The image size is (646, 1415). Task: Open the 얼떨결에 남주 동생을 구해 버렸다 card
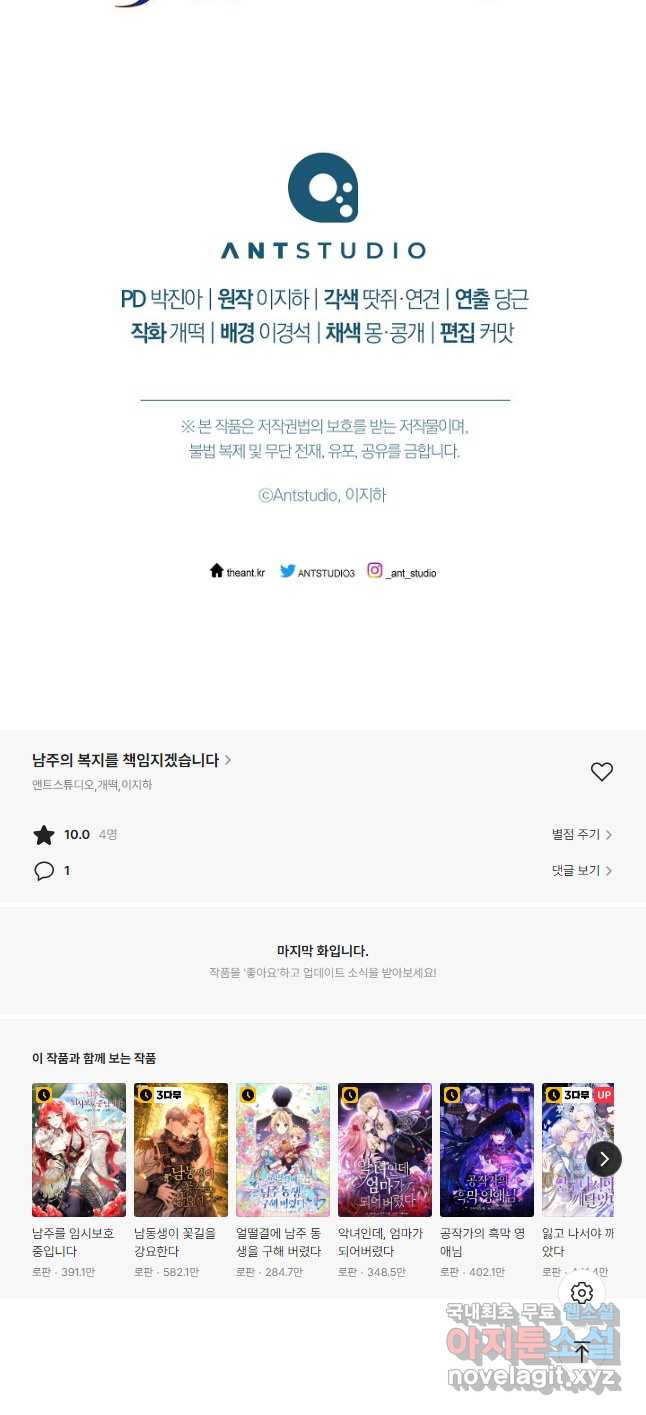[283, 1150]
